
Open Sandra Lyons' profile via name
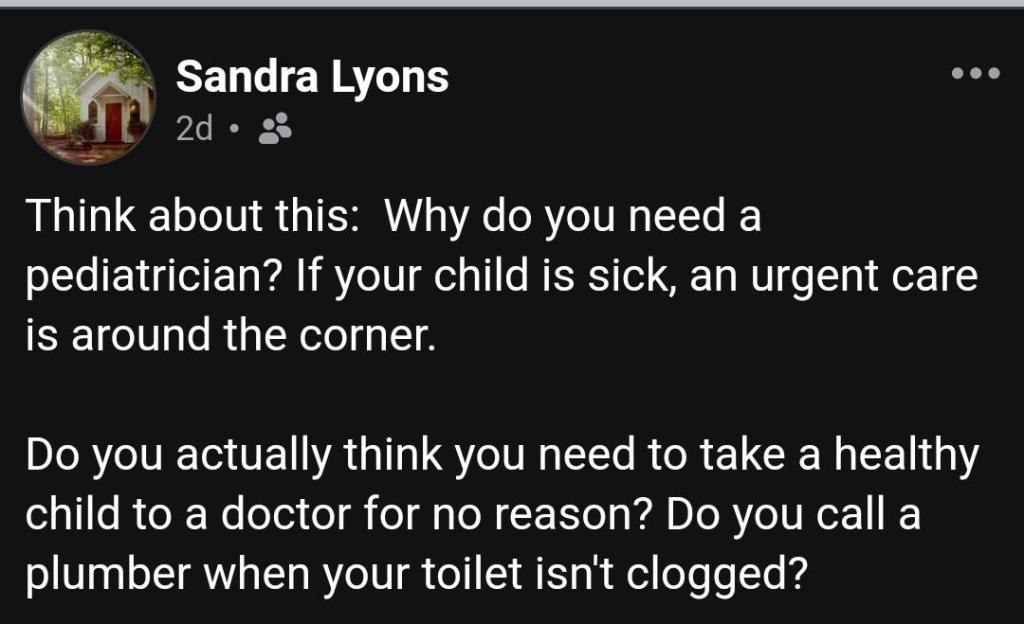pyautogui.click(x=312, y=76)
